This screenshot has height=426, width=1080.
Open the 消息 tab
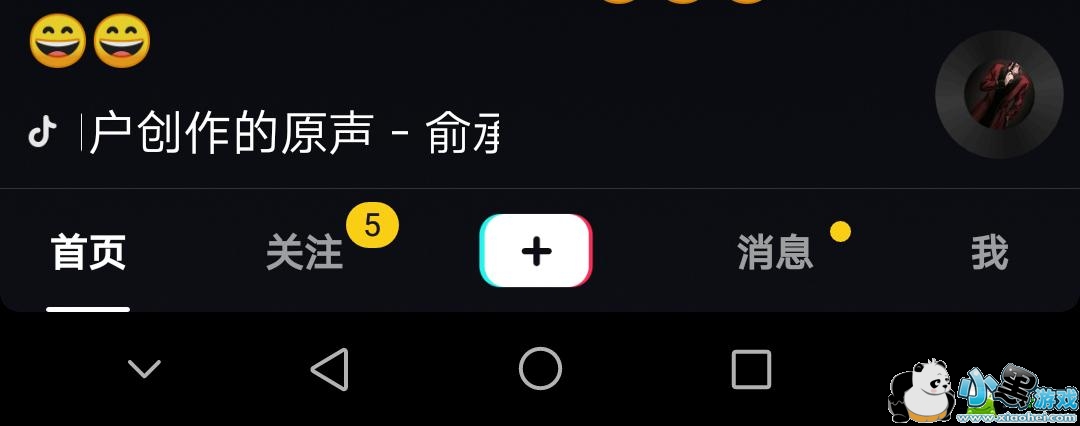[x=775, y=254]
